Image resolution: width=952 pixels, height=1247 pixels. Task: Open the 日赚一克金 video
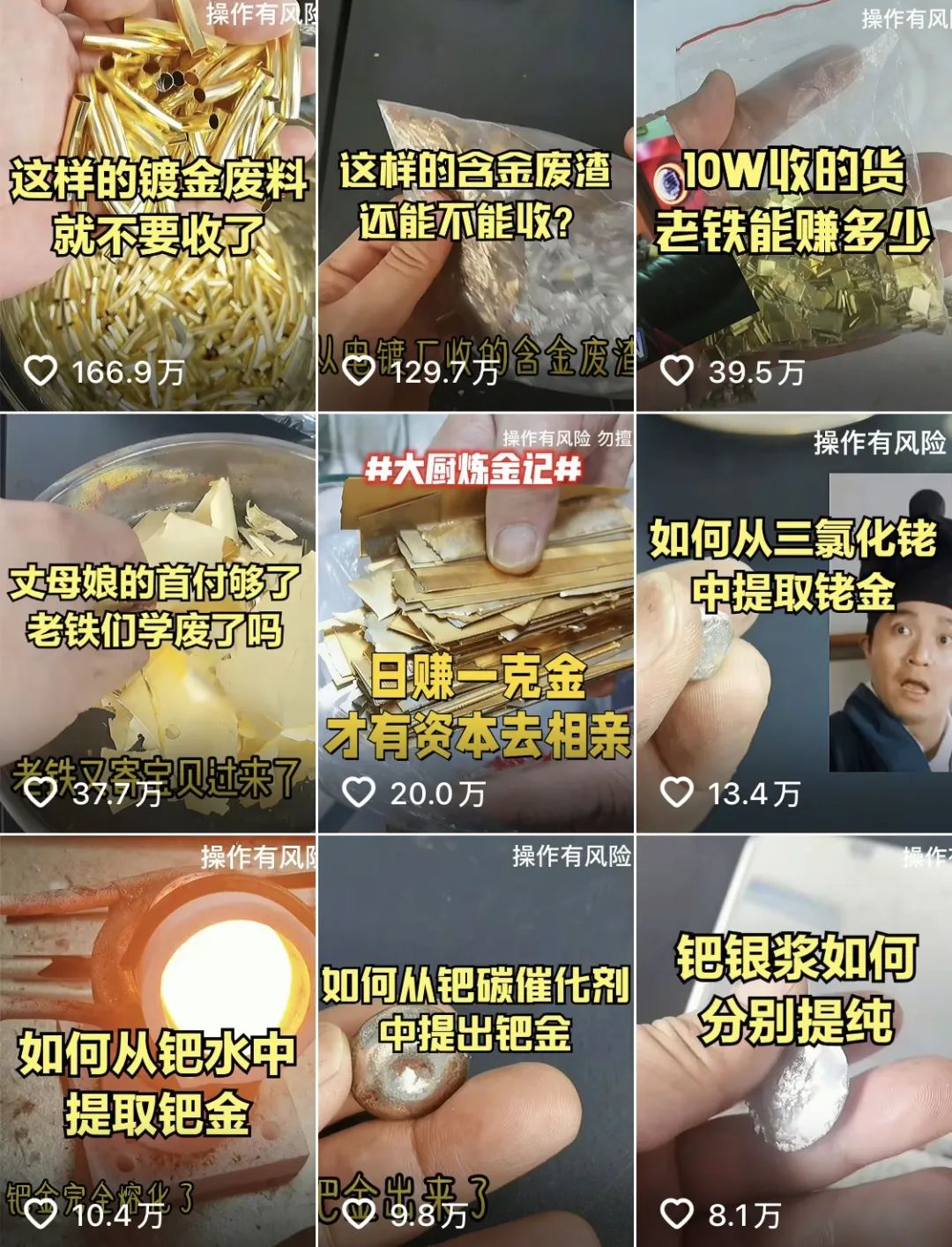point(475,622)
